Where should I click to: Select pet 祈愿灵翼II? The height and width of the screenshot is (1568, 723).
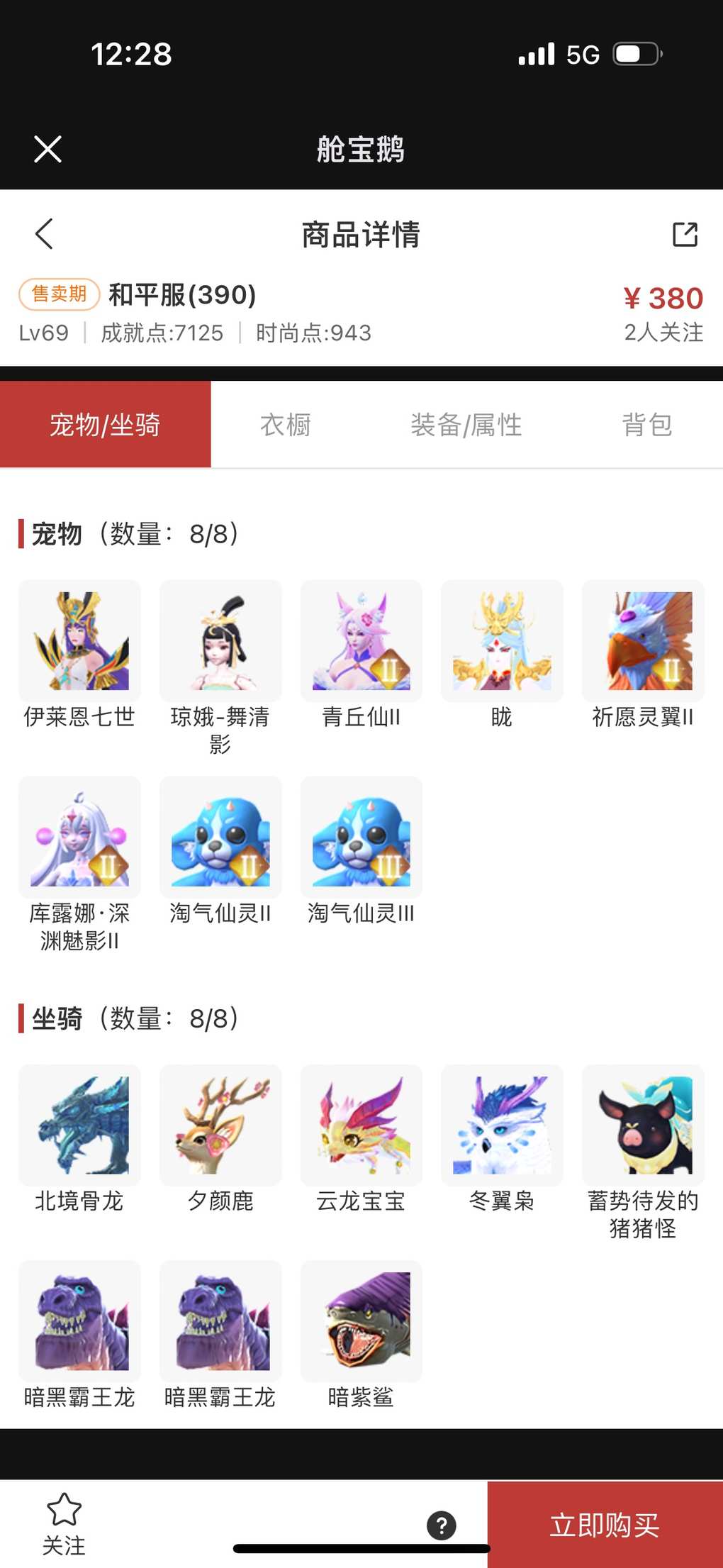(643, 641)
